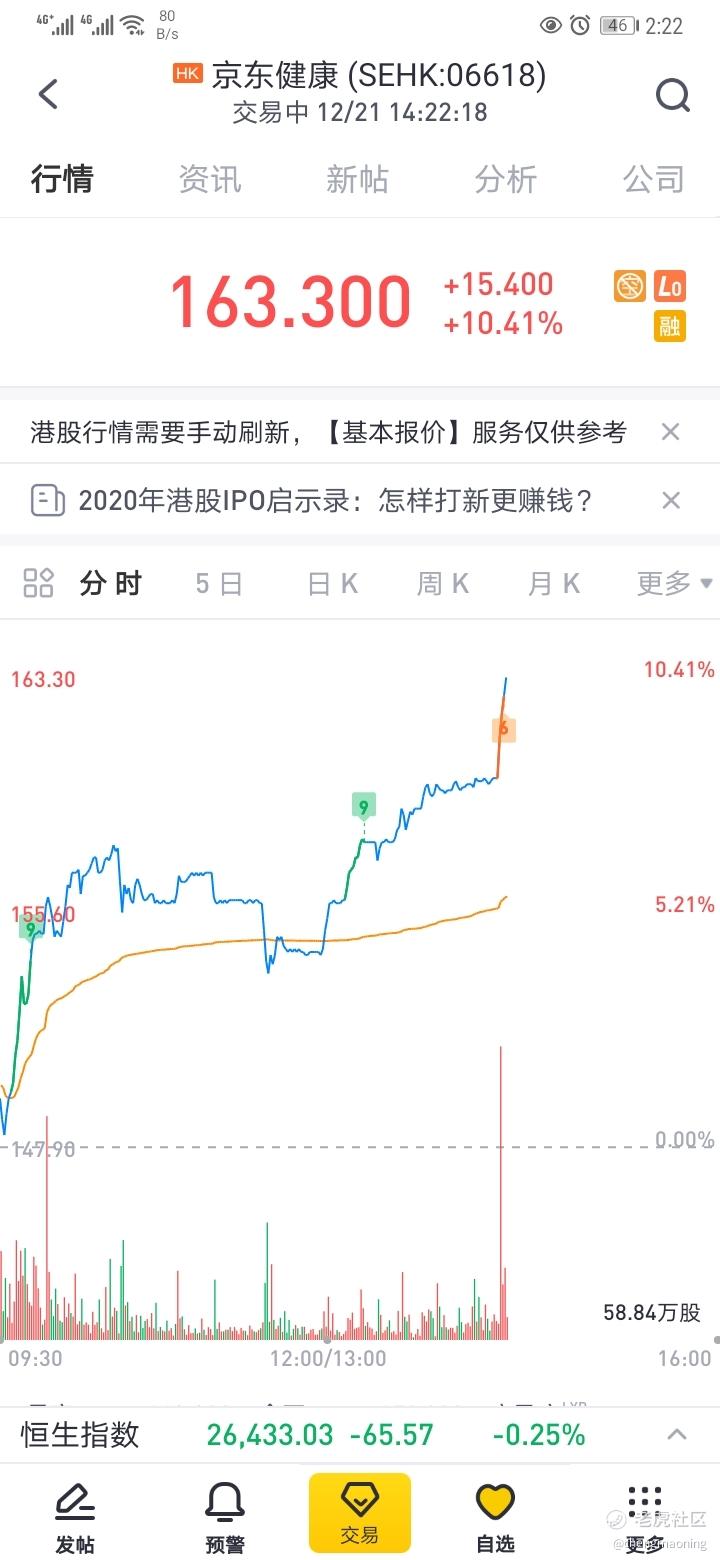
Task: Show the 周K candlestick chart
Action: point(443,583)
